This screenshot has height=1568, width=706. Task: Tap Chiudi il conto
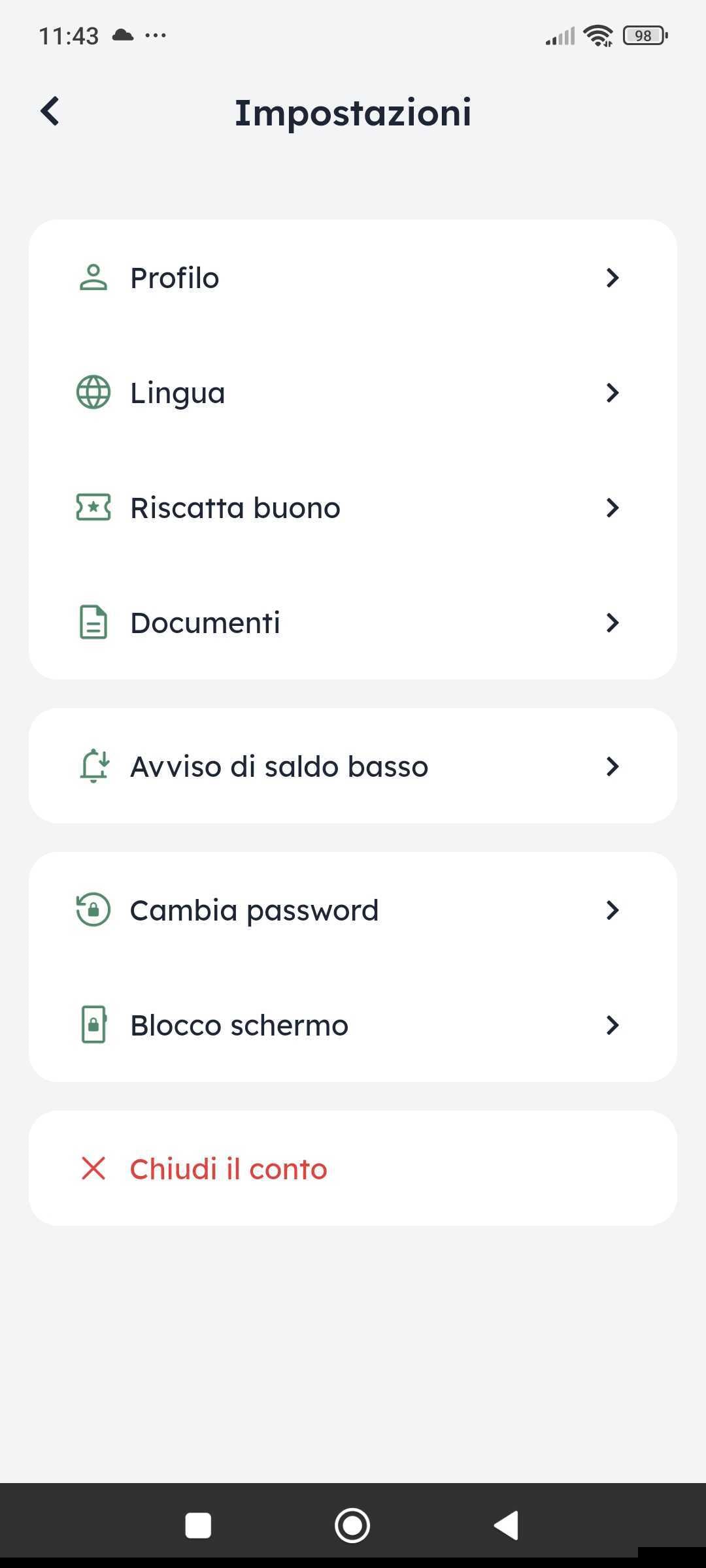coord(352,1169)
